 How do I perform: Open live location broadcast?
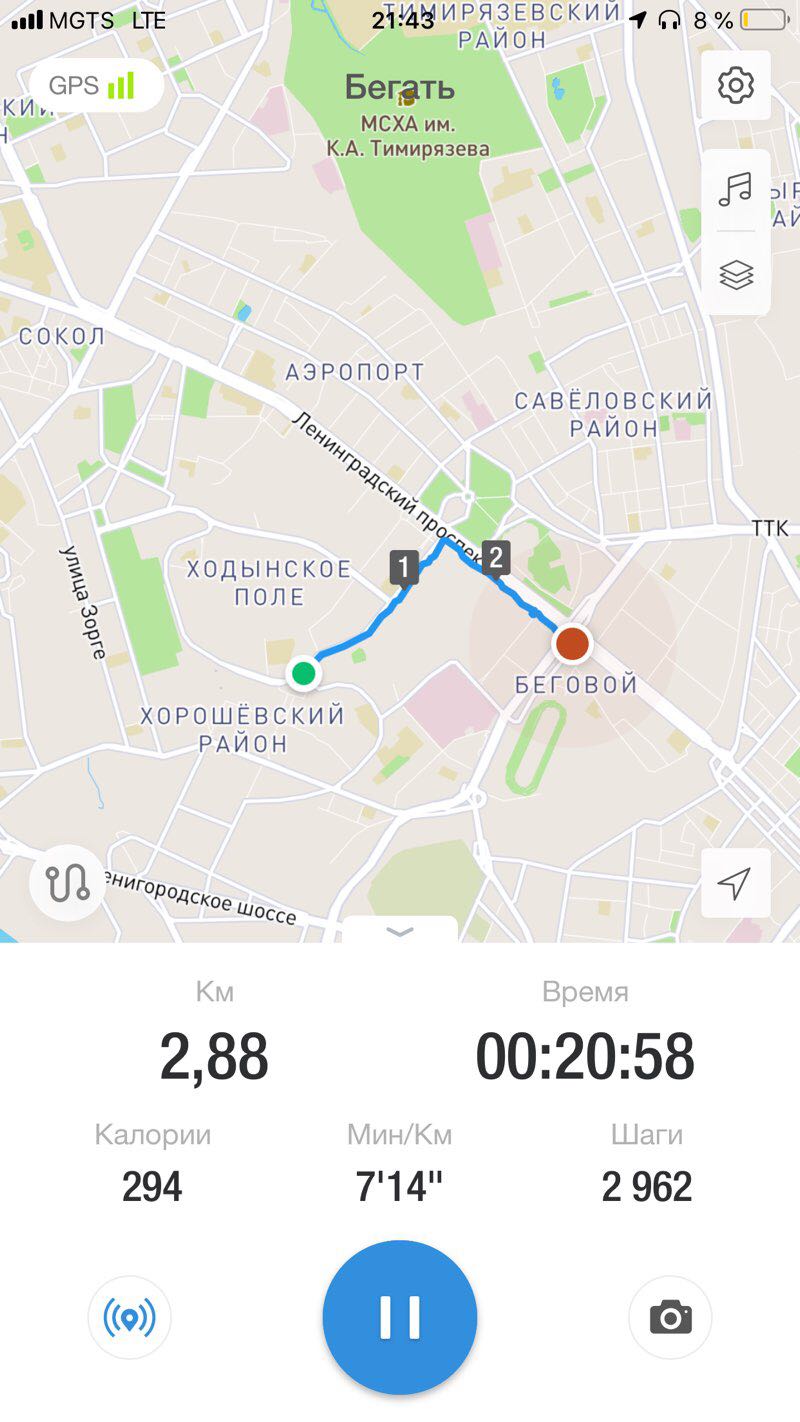pos(130,1317)
